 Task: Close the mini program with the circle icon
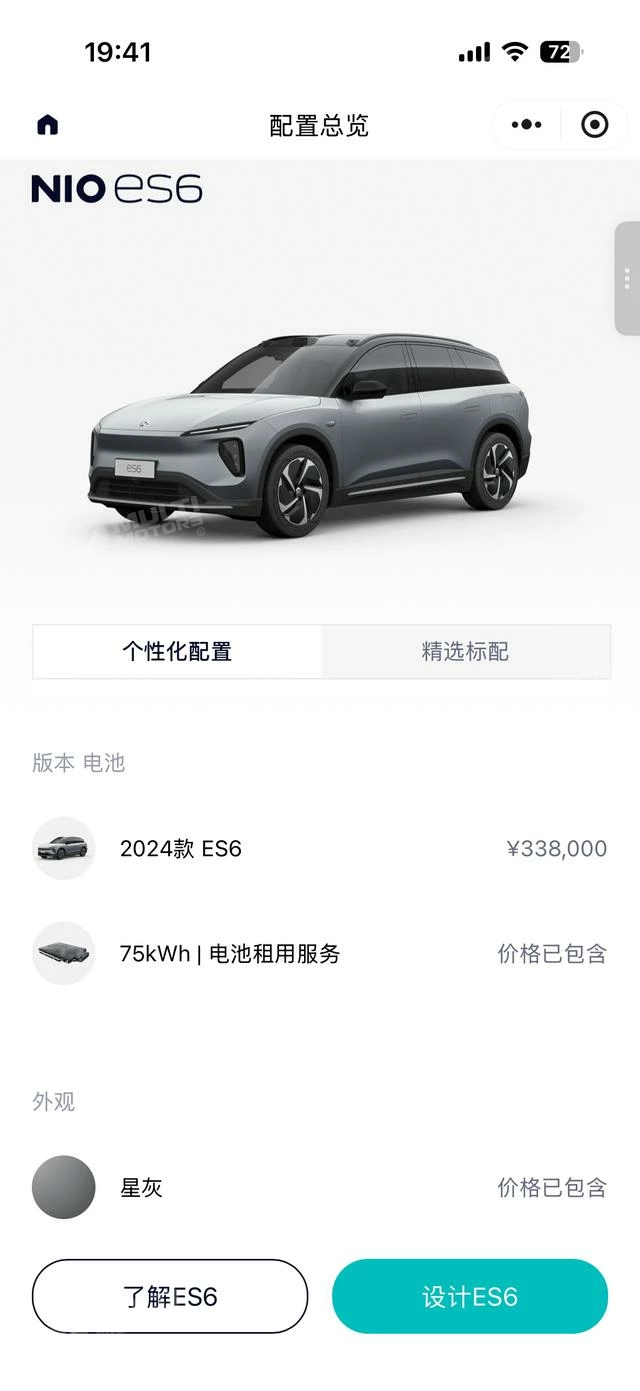(594, 125)
